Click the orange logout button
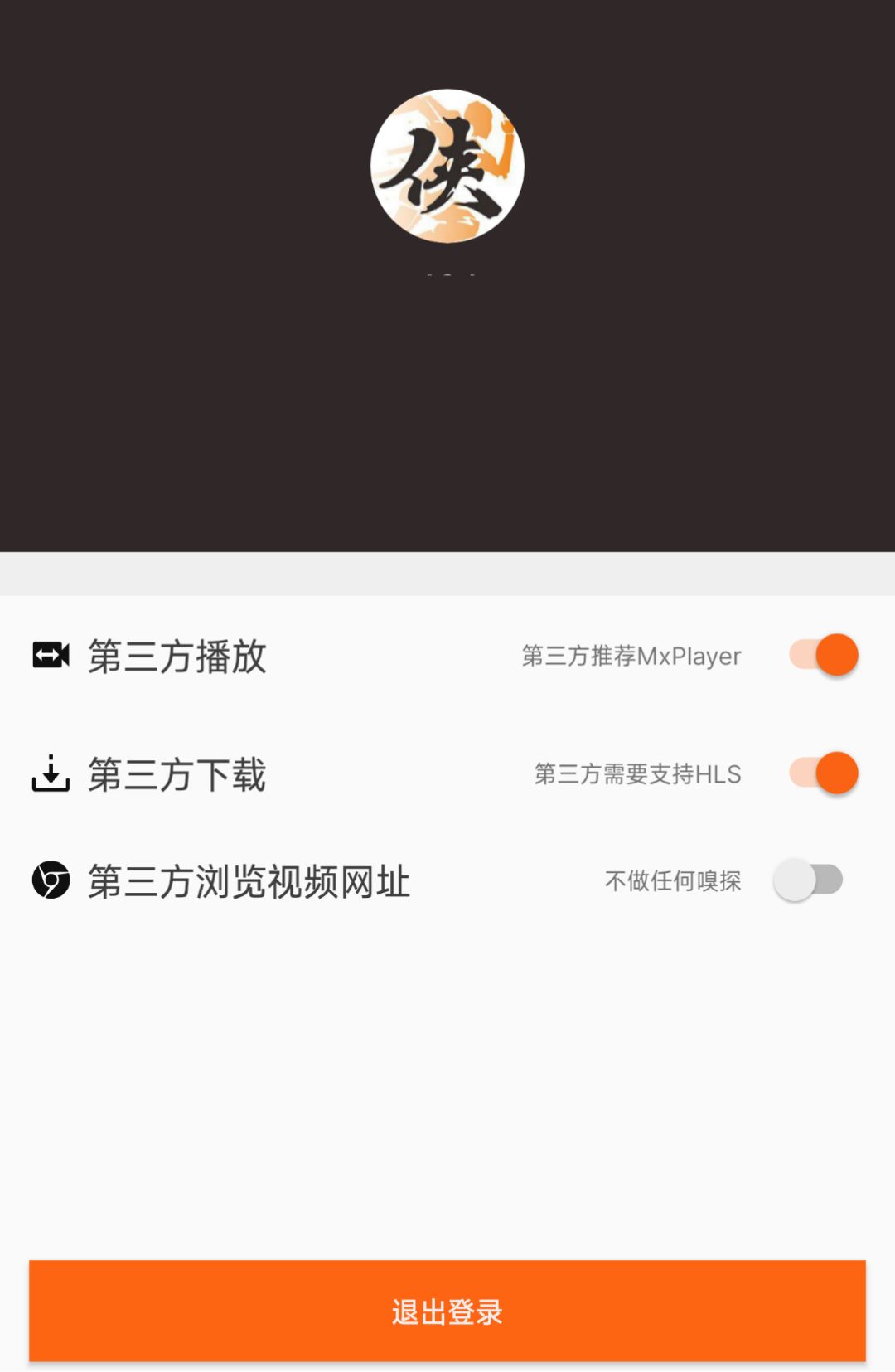Viewport: 895px width, 1372px height. click(447, 1311)
